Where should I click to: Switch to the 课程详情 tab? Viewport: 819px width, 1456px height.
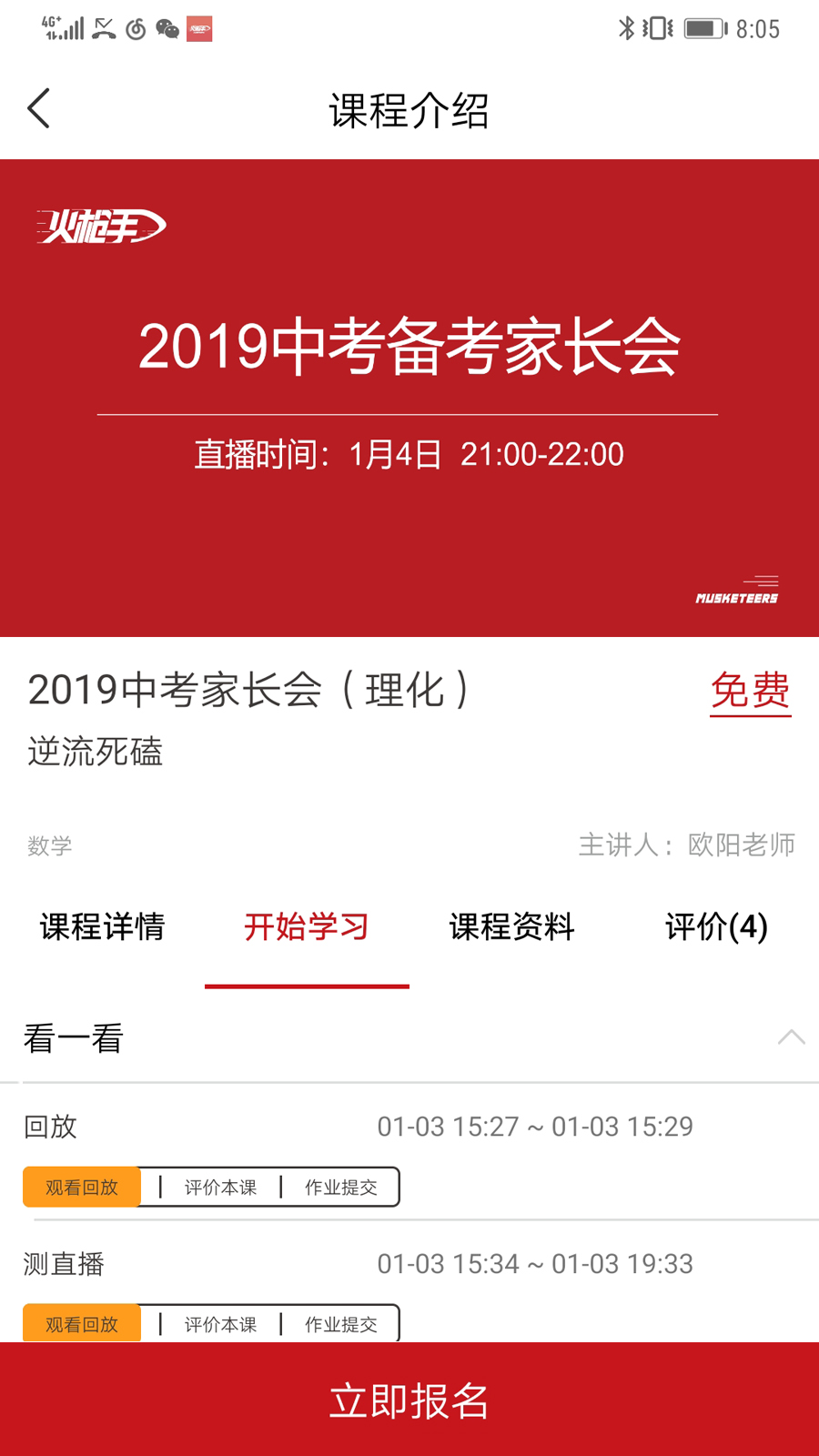(x=102, y=927)
